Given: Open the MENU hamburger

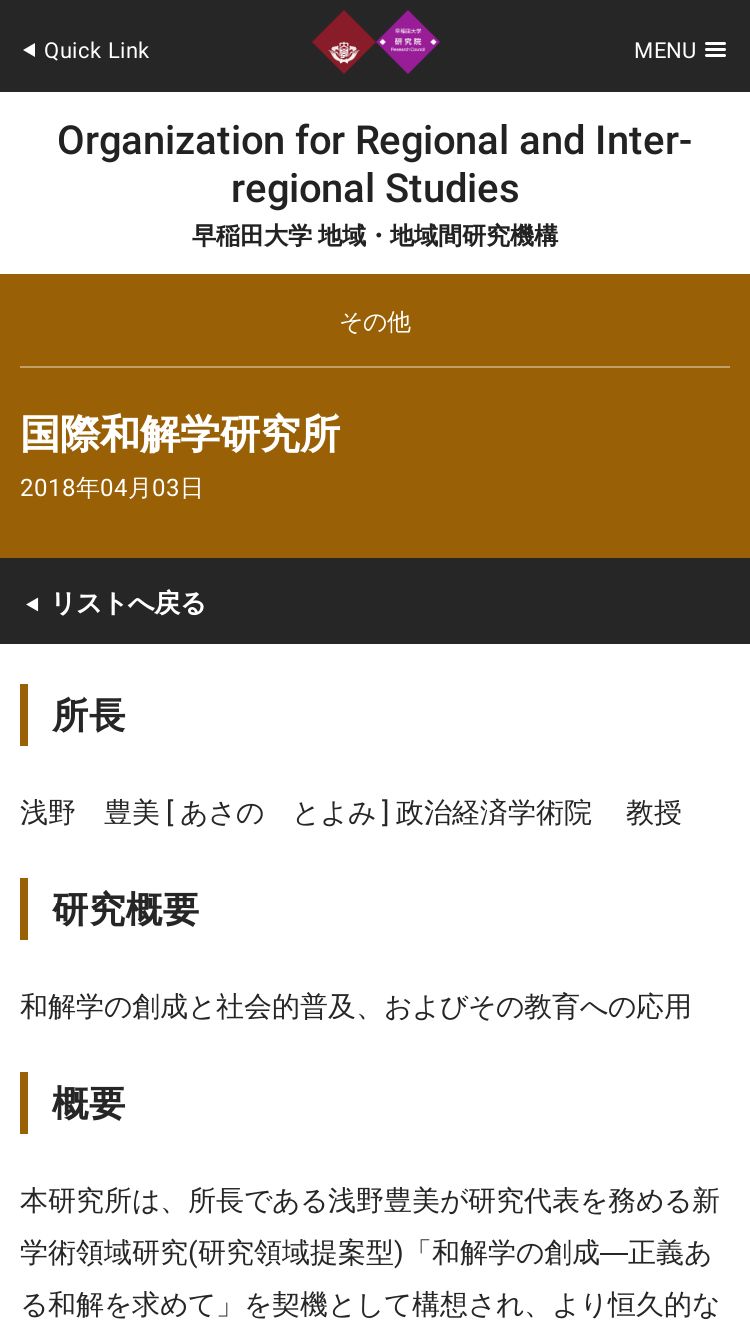Looking at the screenshot, I should point(680,50).
